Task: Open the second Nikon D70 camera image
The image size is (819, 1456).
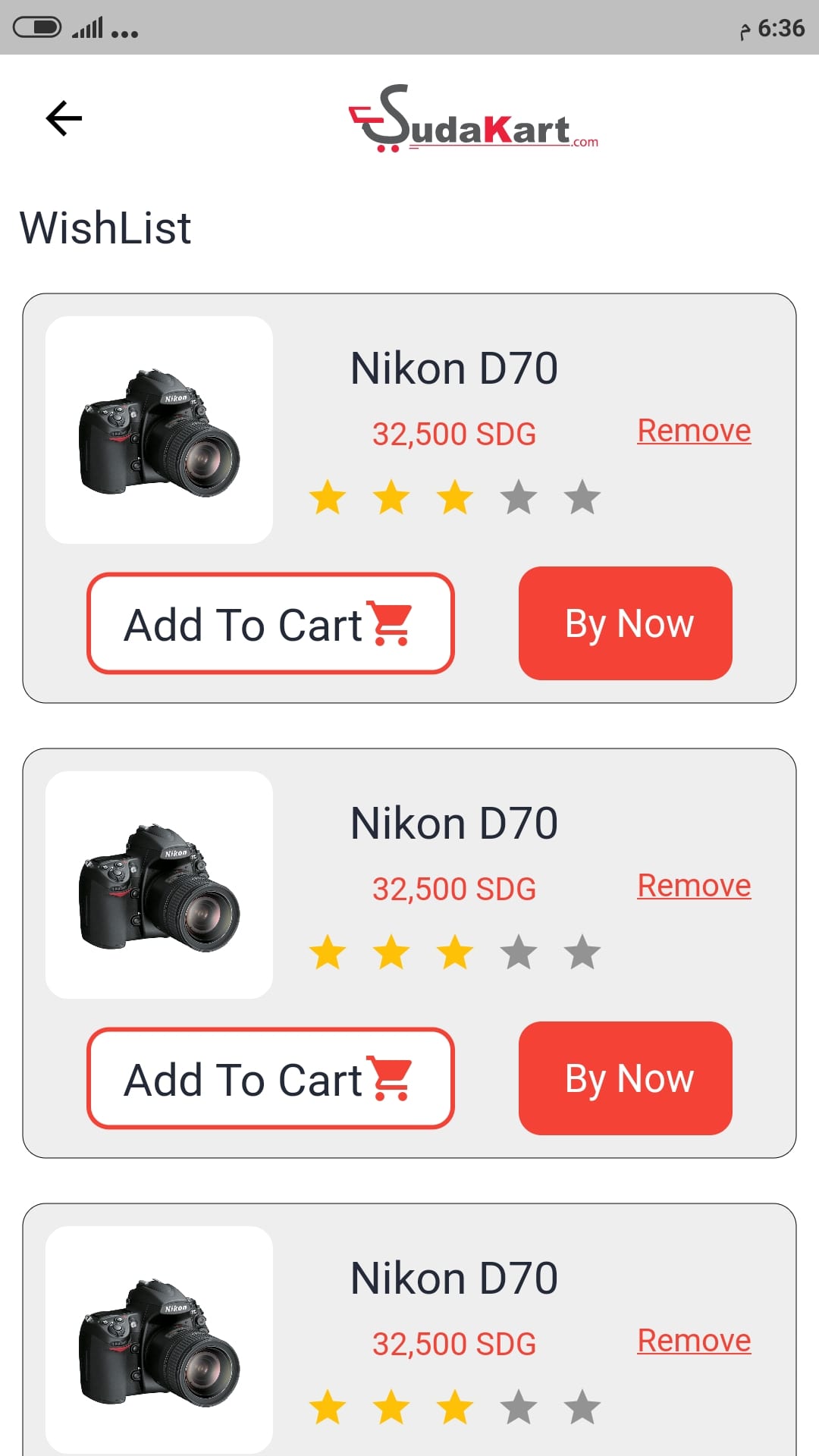Action: pyautogui.click(x=159, y=885)
